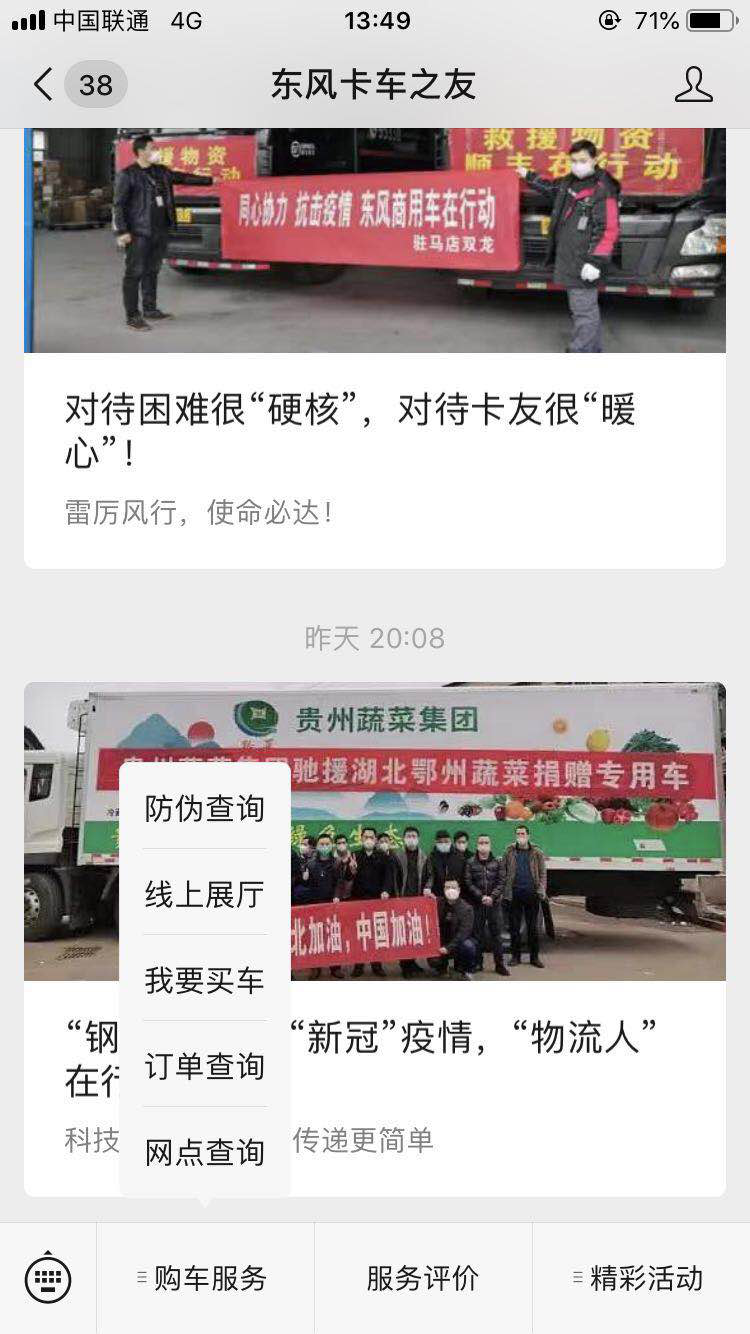Screen dimensions: 750x1334
Task: Choose 我要买车 in the popup menu
Action: tap(205, 980)
